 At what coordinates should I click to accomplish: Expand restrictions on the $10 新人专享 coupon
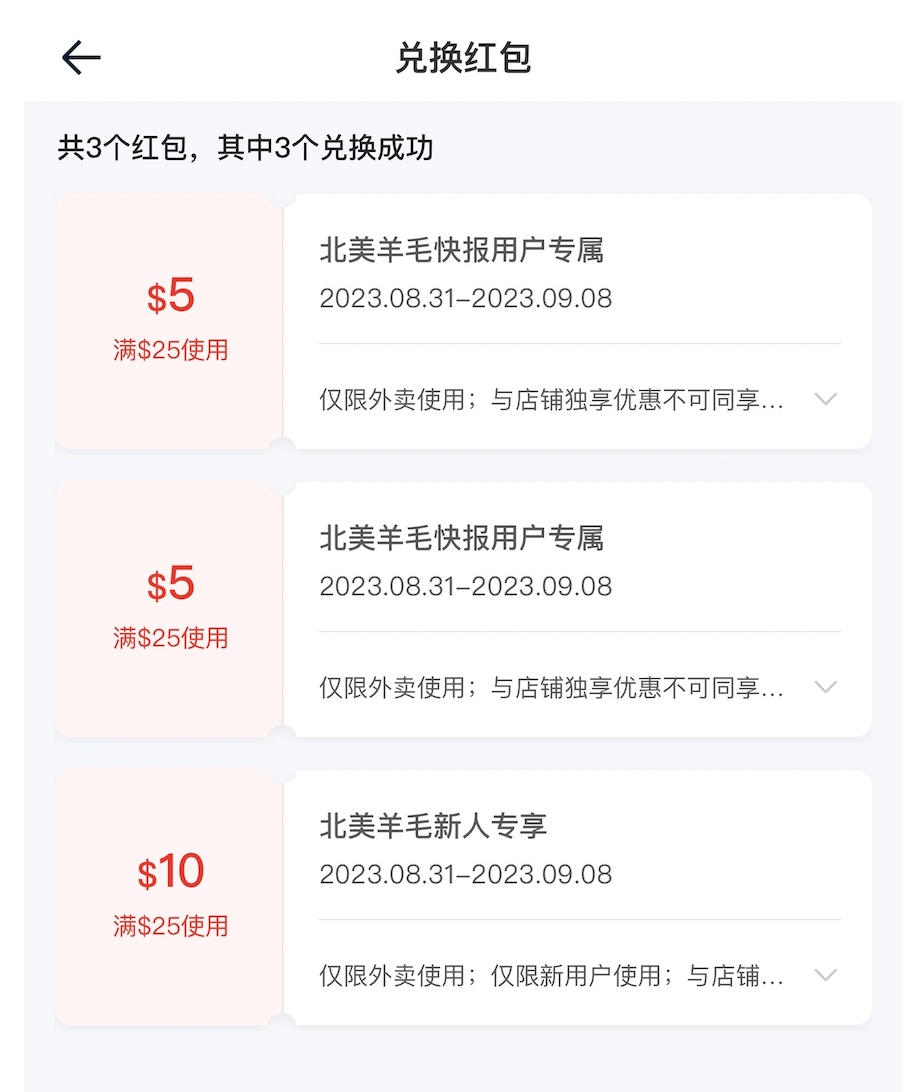tap(826, 974)
